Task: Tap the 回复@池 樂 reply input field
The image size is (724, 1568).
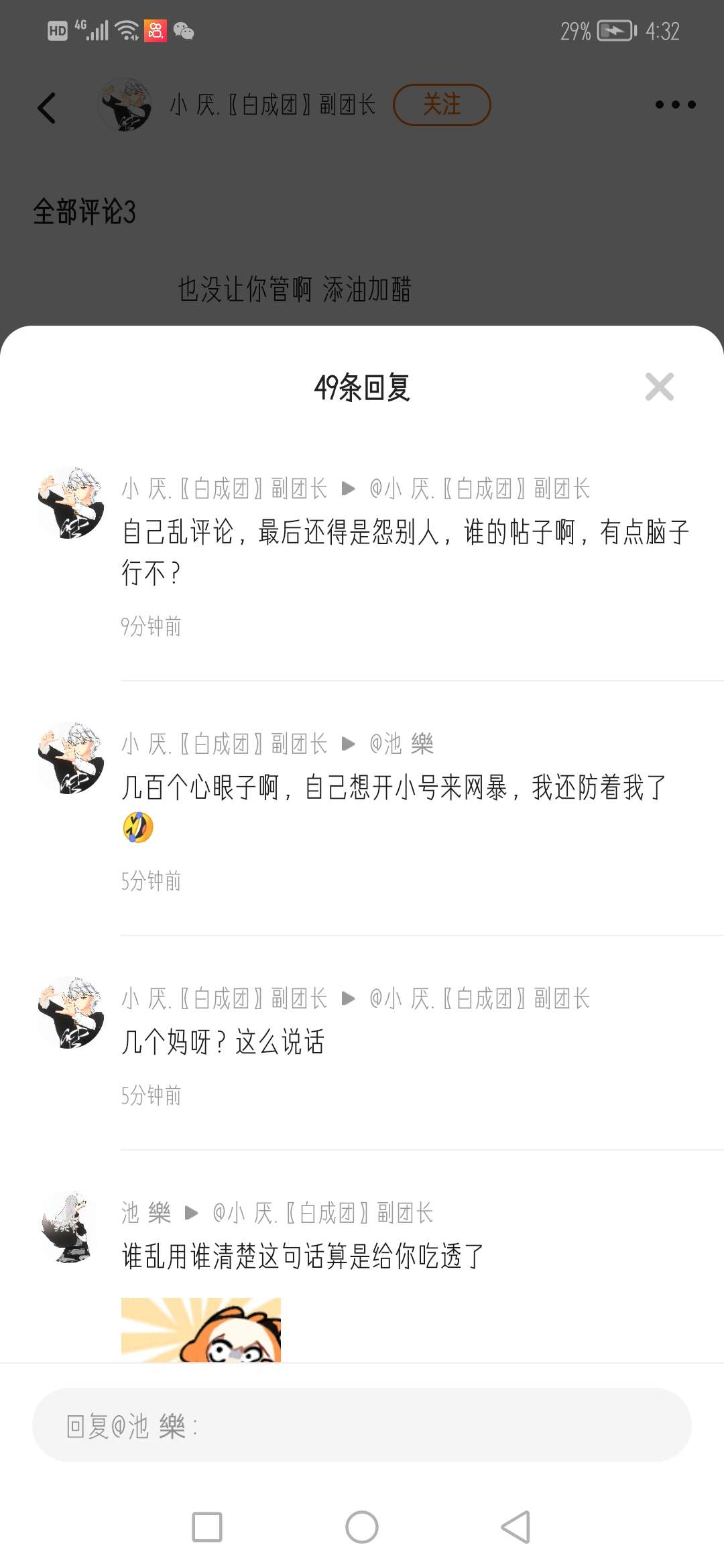Action: coord(362,1425)
